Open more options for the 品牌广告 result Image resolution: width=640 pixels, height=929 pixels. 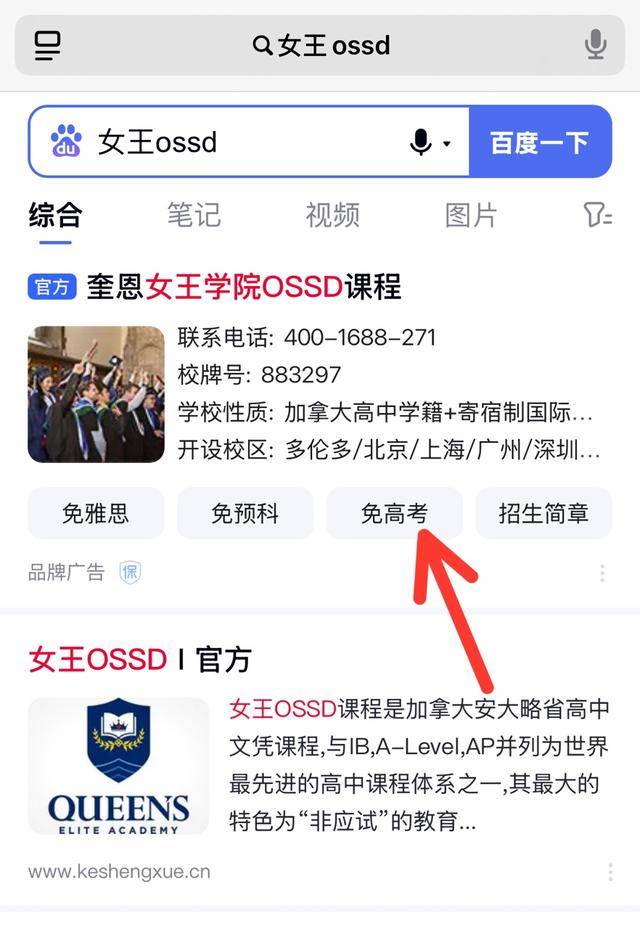click(x=603, y=573)
